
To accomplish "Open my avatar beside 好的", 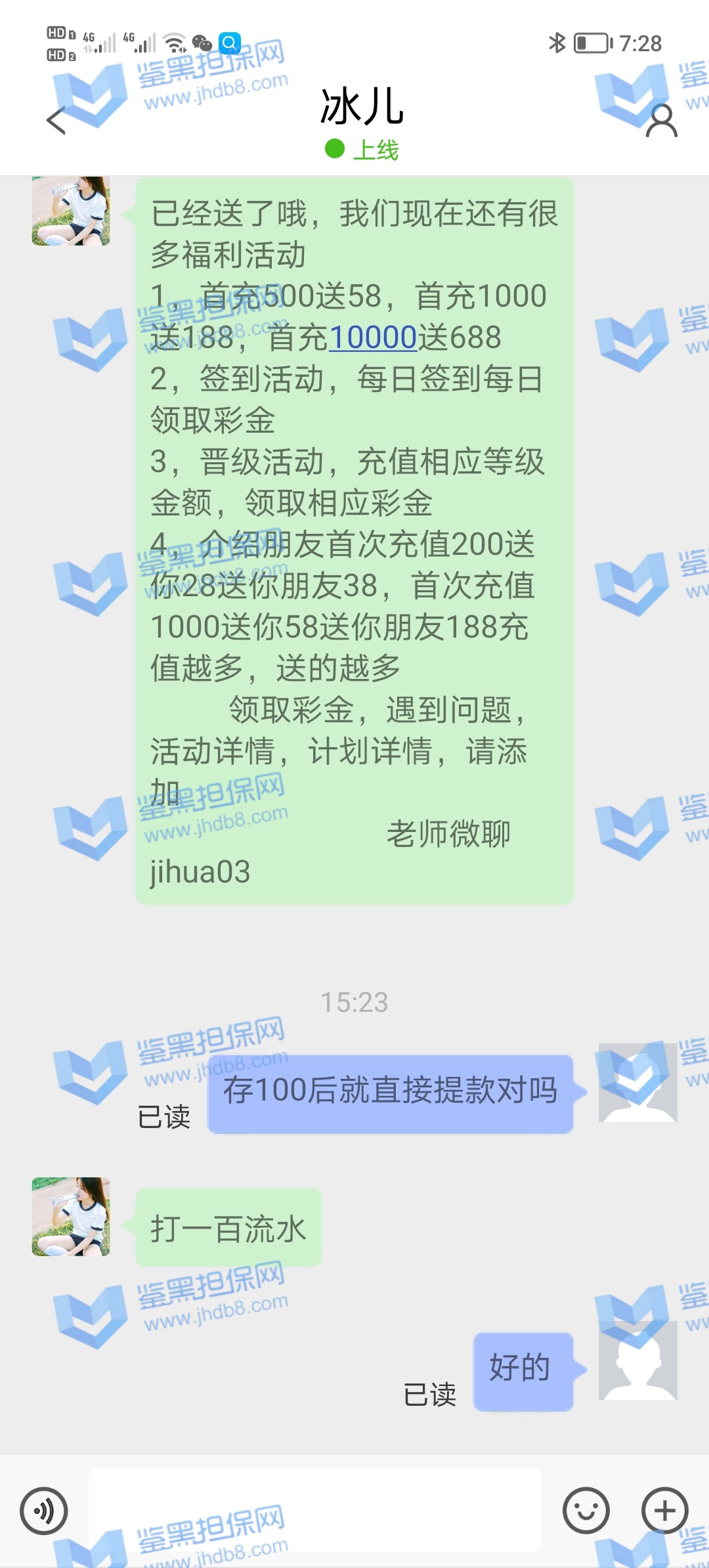I will point(637,1361).
